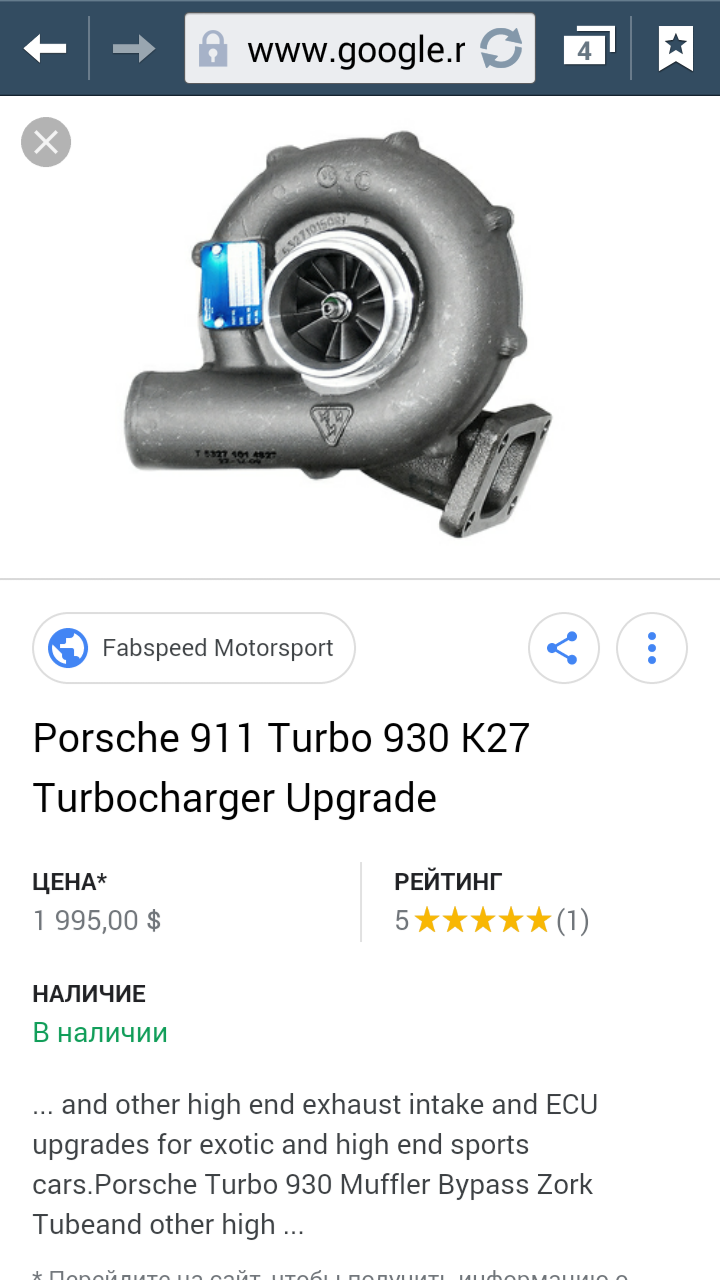Go back to the previous page

45,47
